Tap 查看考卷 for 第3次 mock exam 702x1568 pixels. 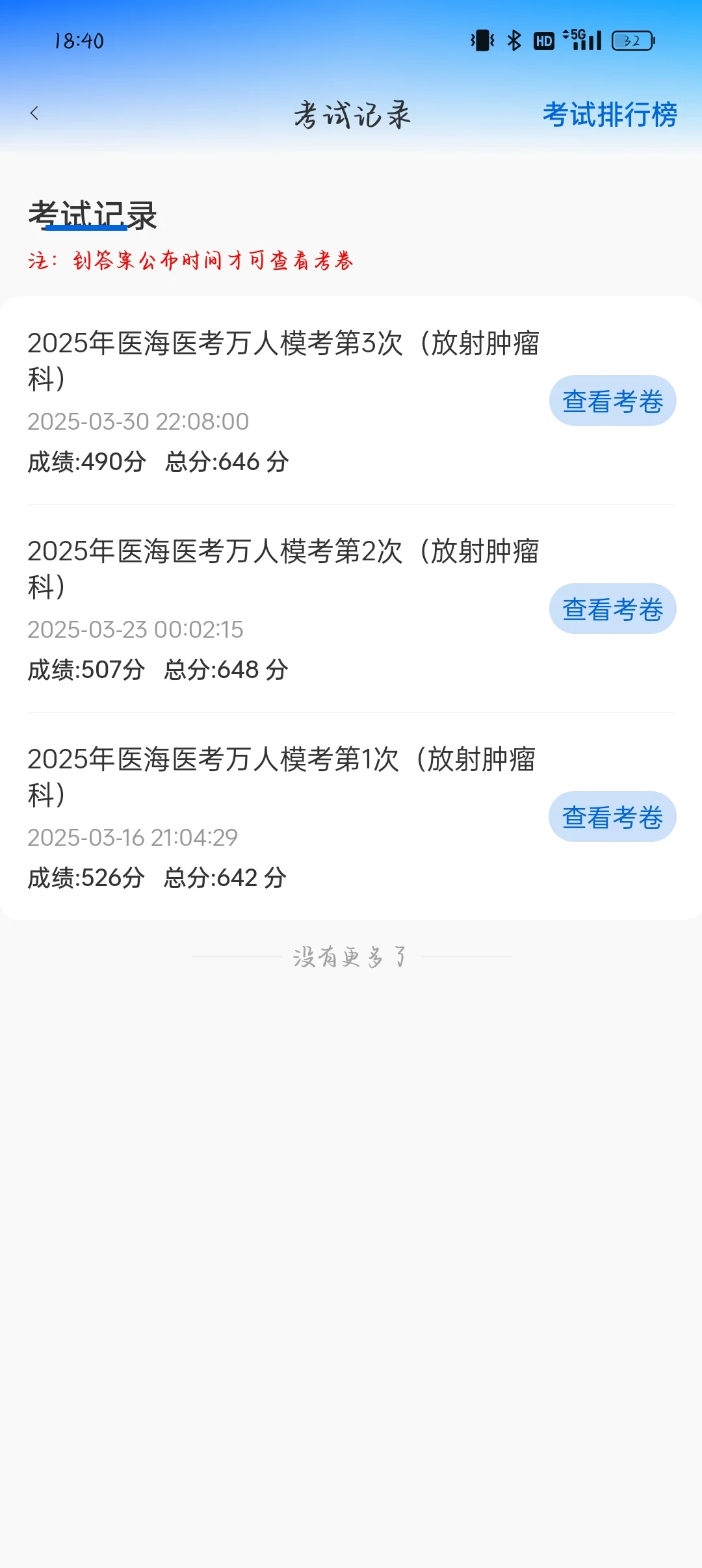[x=612, y=400]
